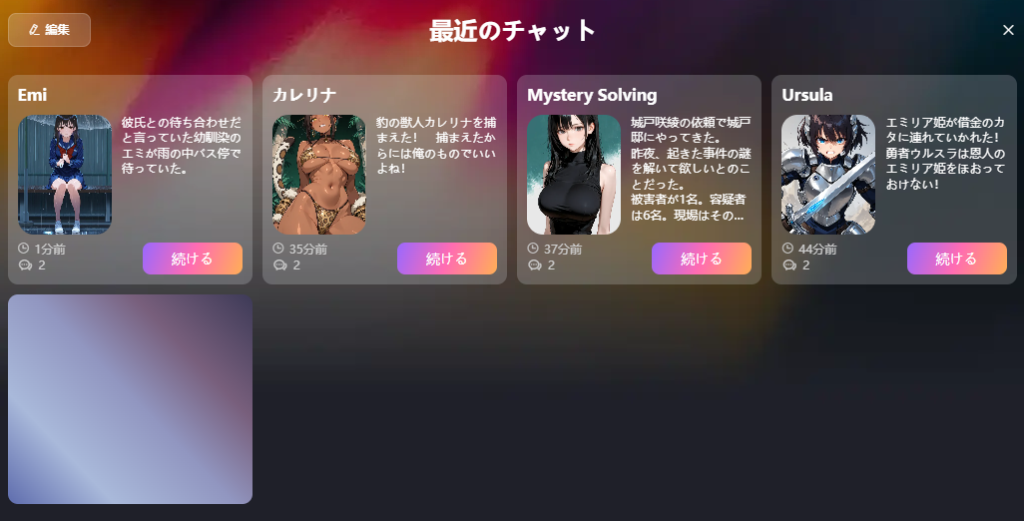Open the Mystery Solving character picture
1024x521 pixels.
574,174
